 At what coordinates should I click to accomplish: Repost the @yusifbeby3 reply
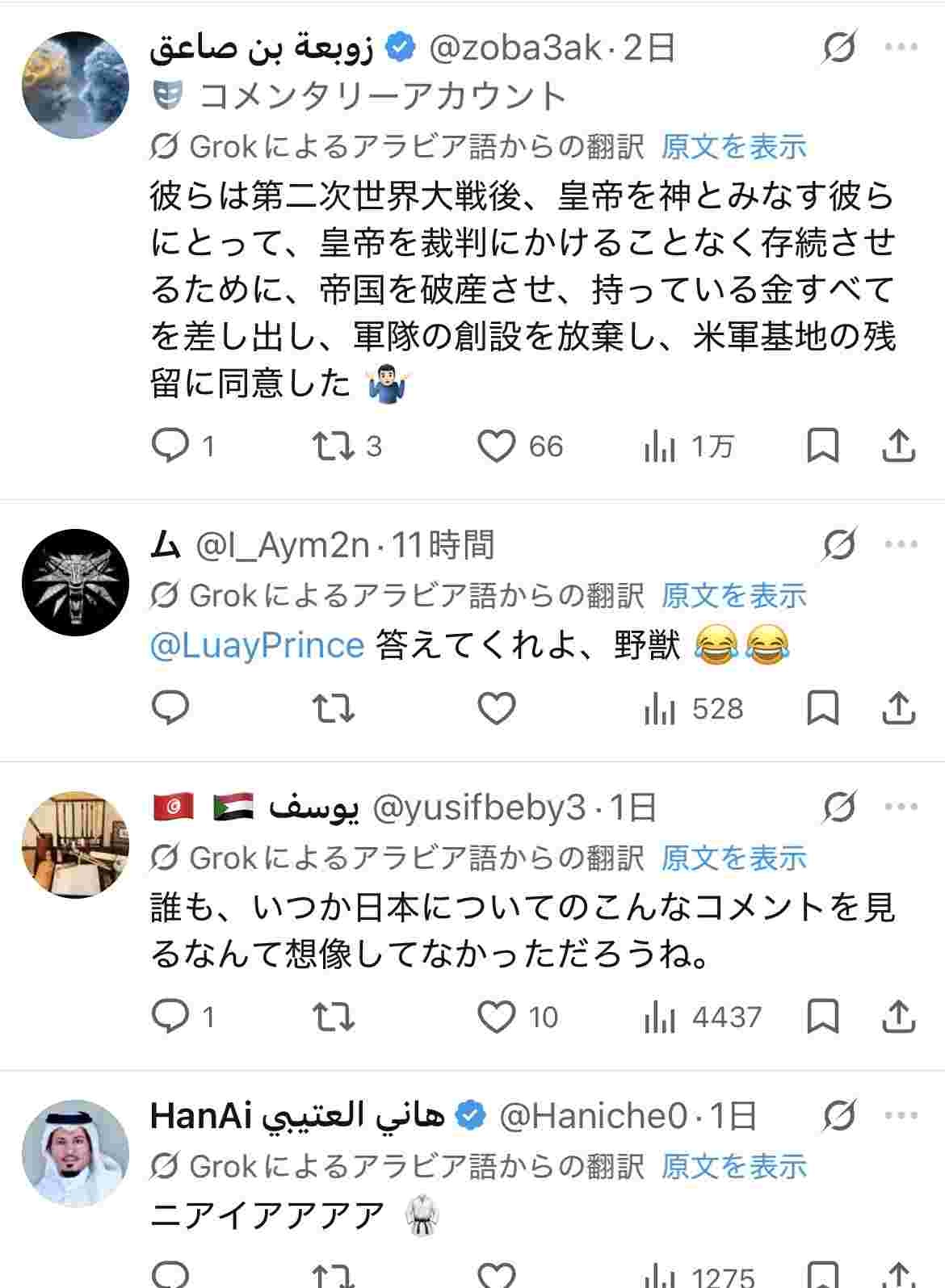[334, 1017]
